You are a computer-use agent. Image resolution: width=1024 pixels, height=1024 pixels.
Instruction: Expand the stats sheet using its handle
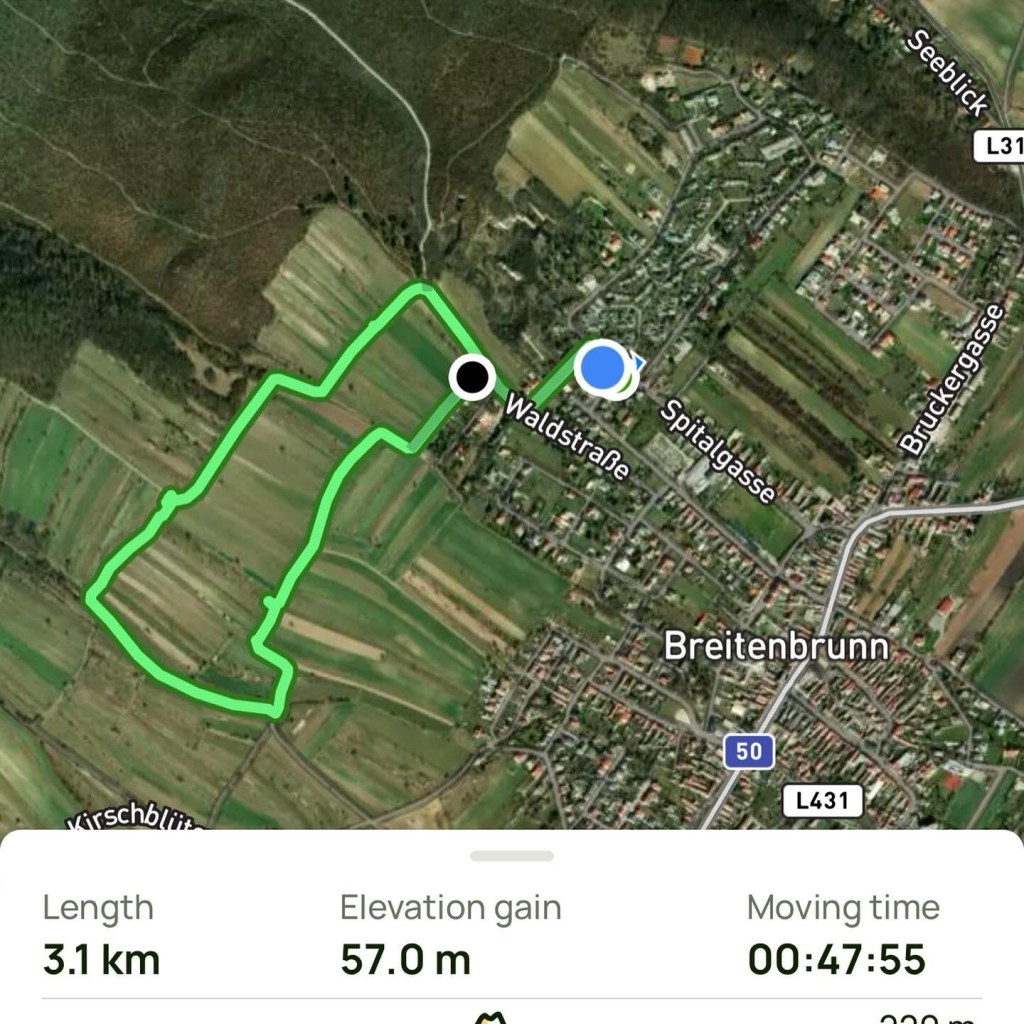[x=511, y=856]
